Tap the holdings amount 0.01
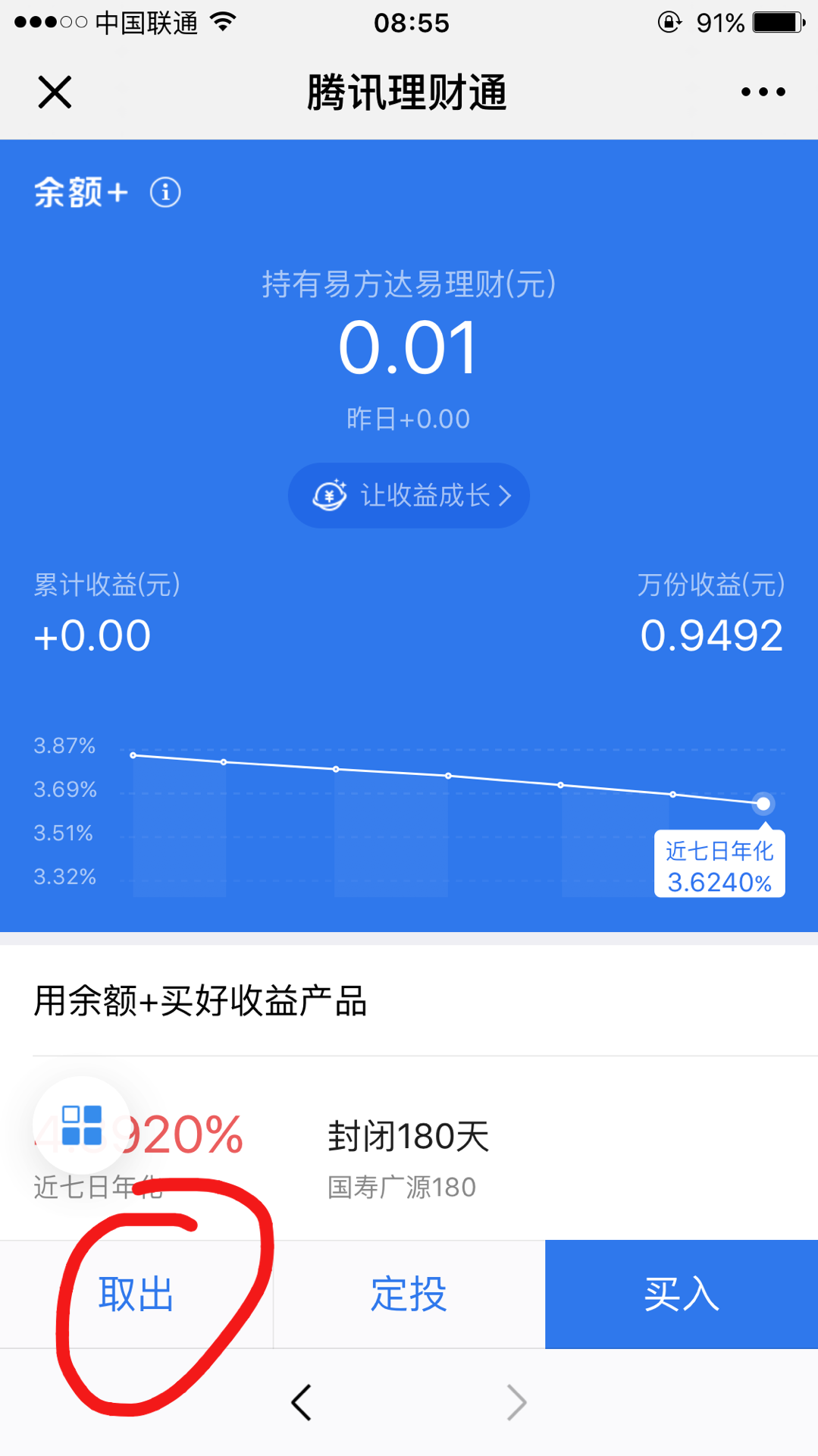 coord(408,347)
